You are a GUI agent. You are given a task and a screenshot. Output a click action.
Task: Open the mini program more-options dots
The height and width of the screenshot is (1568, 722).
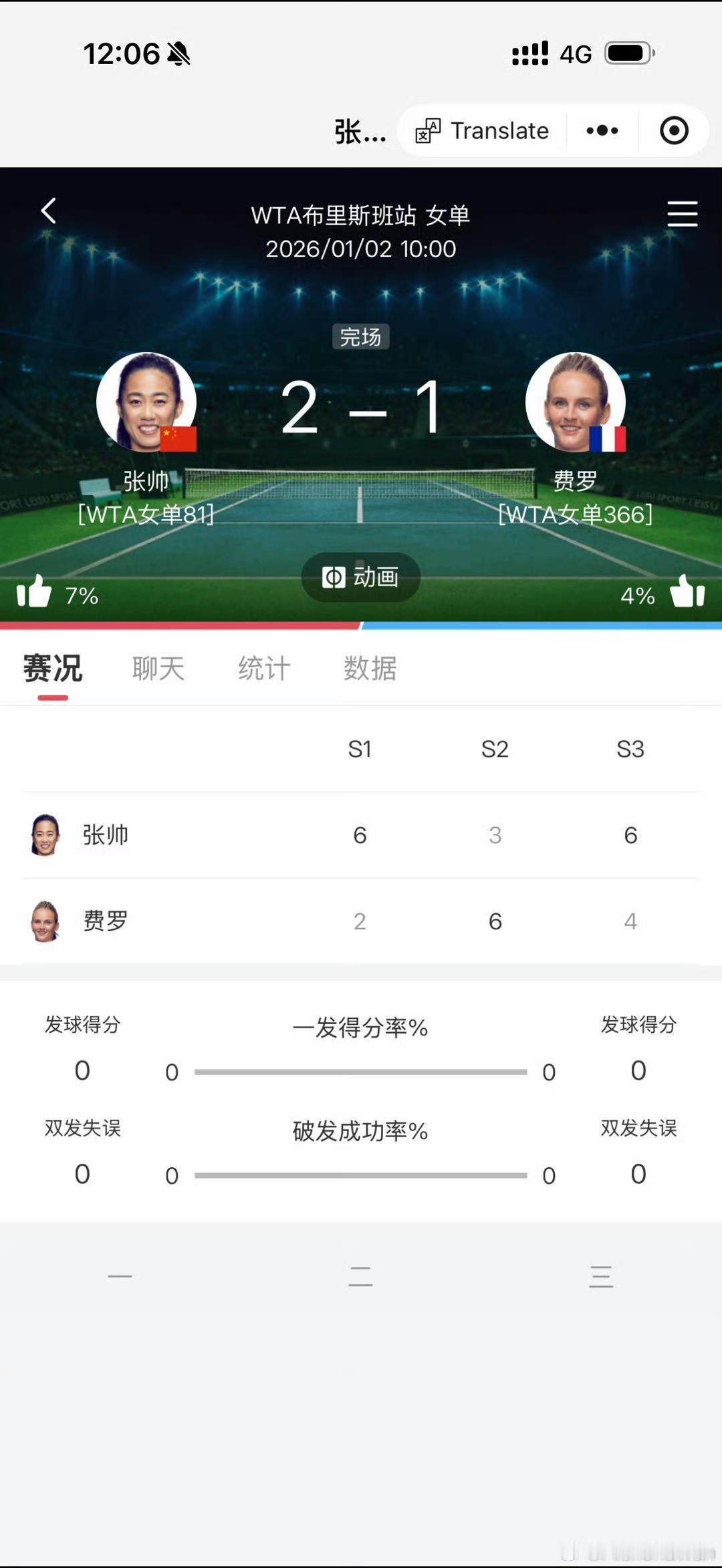(602, 131)
